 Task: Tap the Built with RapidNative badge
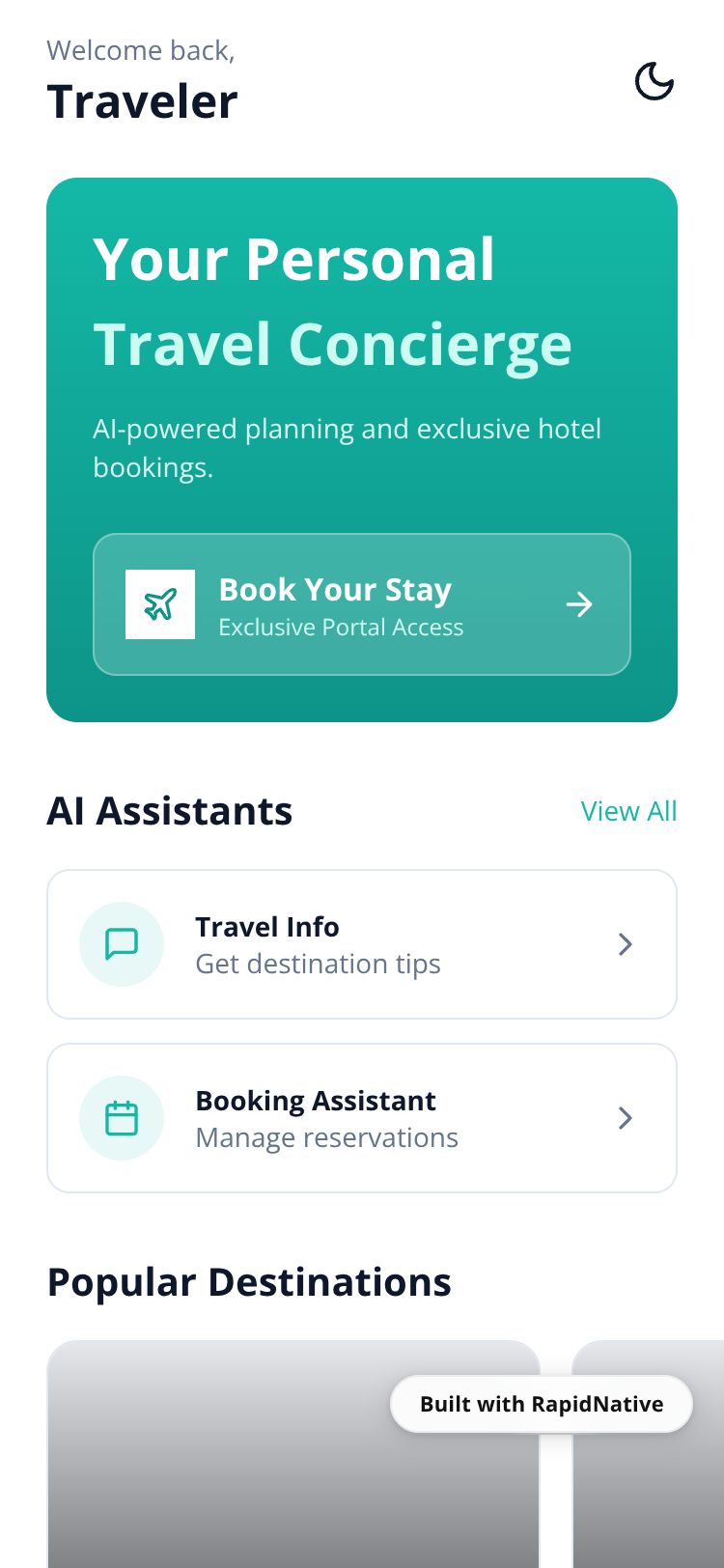click(541, 1404)
